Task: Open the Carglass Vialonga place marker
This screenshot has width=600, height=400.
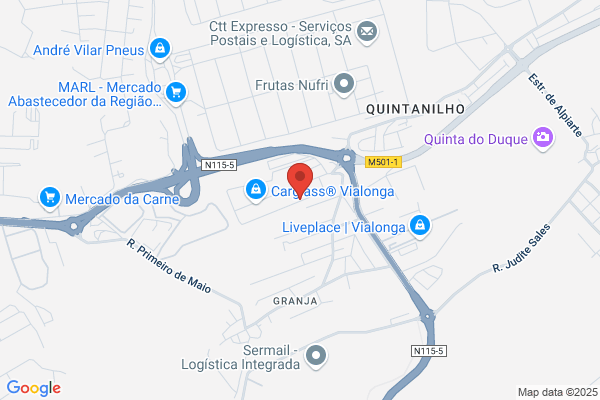Action: point(256,190)
